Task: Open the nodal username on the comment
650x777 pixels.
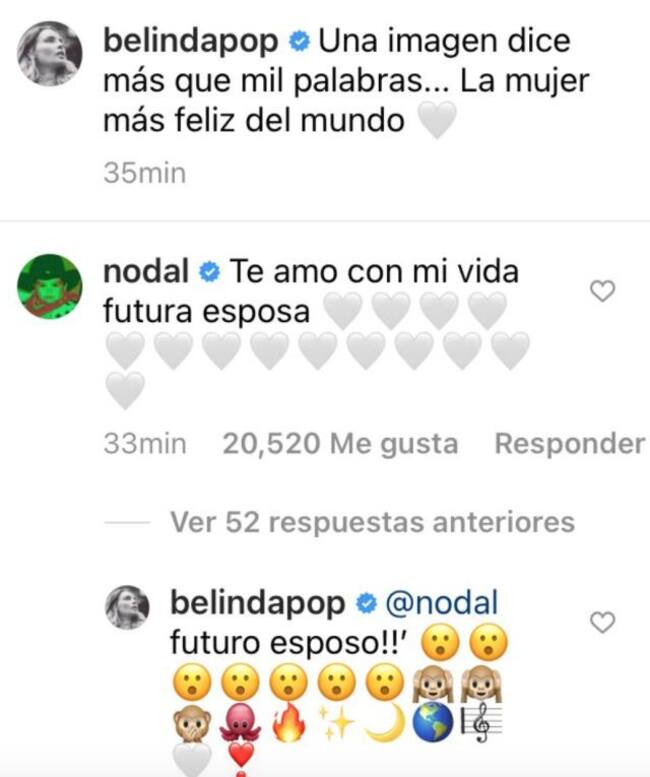Action: click(146, 271)
